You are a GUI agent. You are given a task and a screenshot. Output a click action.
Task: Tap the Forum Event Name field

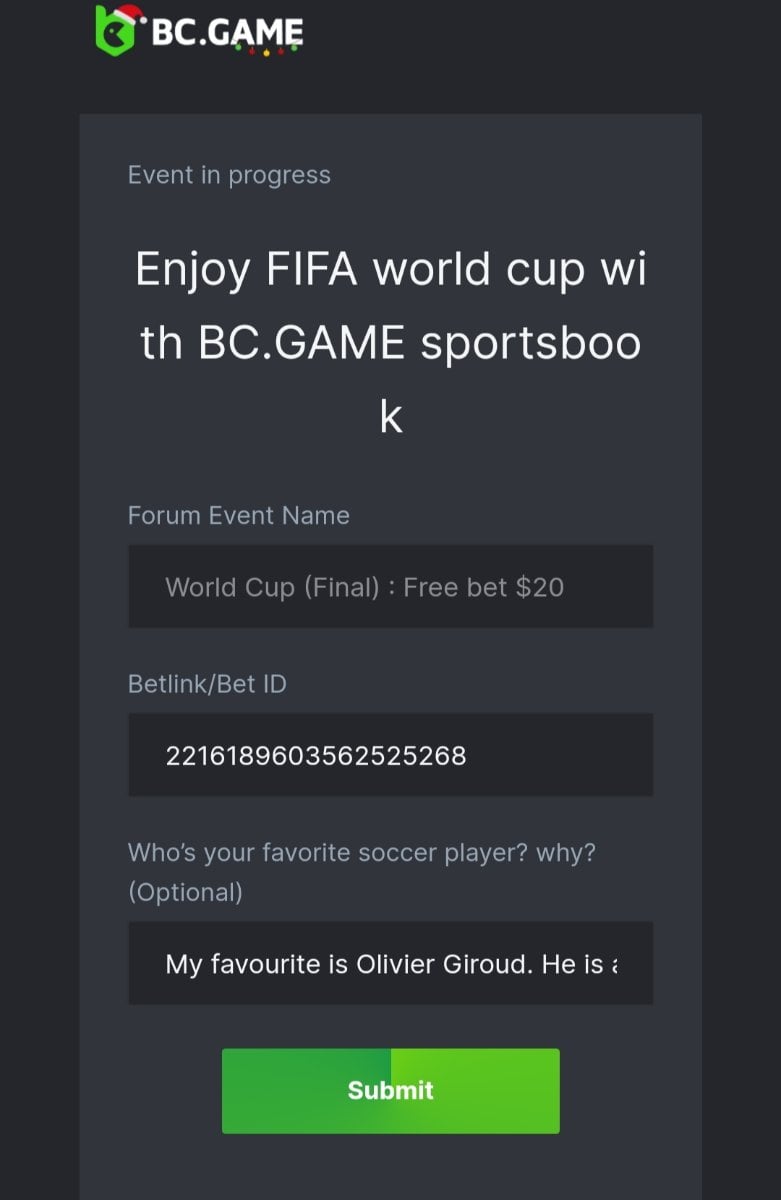pyautogui.click(x=390, y=586)
